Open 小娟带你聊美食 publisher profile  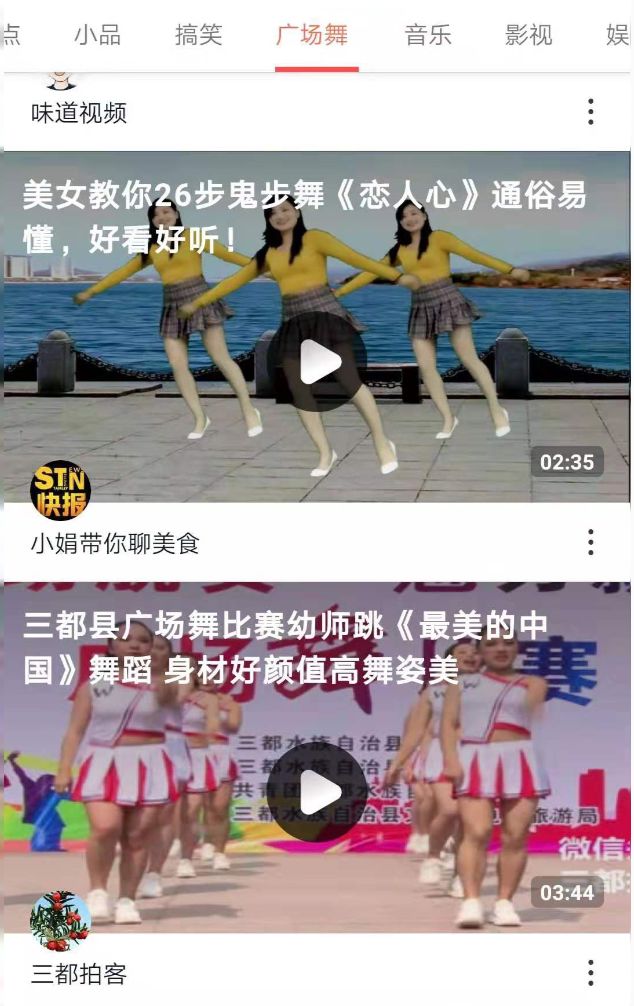[x=115, y=543]
